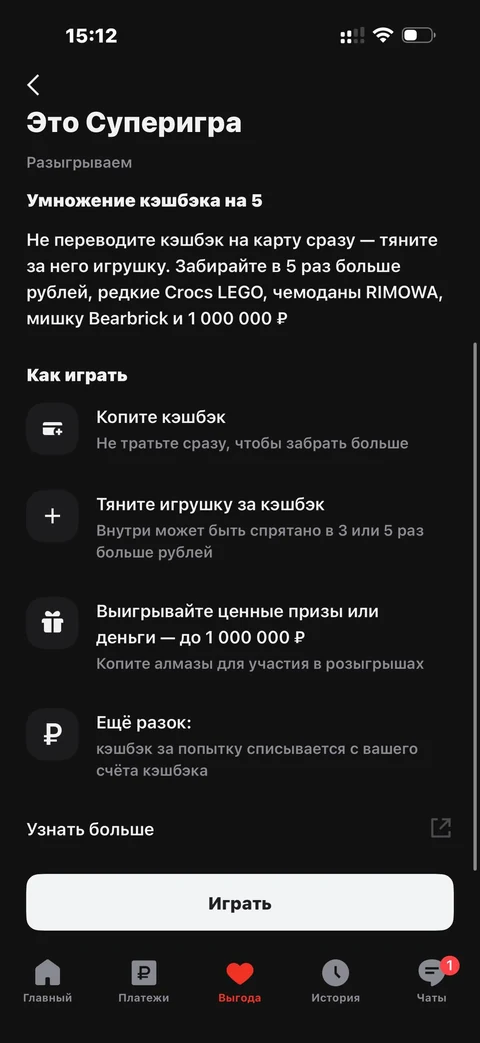Screen dimensions: 480x1043
Task: Switch to the Главный tab
Action: pos(47,982)
